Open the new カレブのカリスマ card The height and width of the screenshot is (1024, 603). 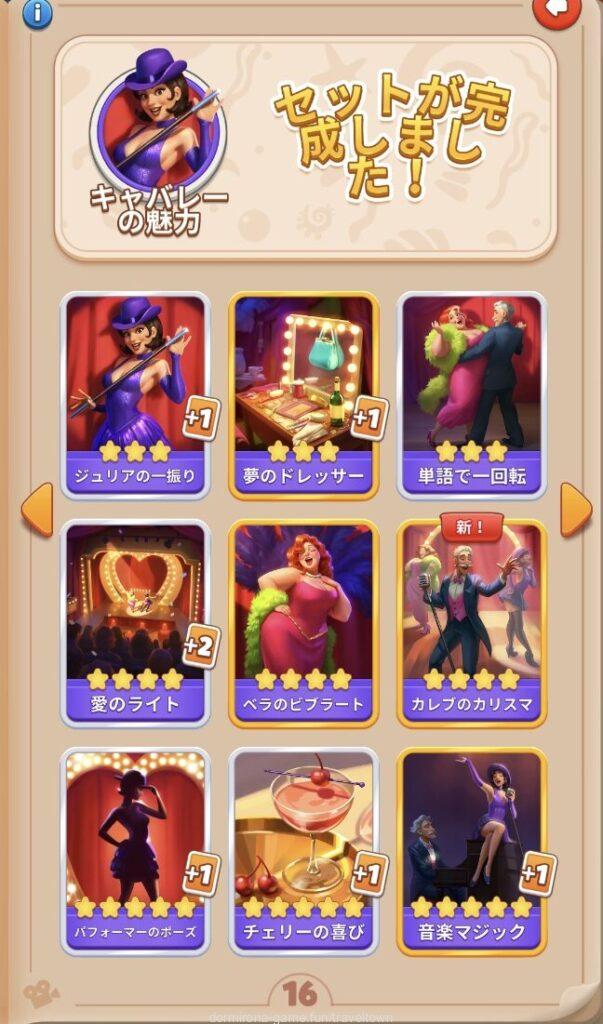(x=471, y=621)
